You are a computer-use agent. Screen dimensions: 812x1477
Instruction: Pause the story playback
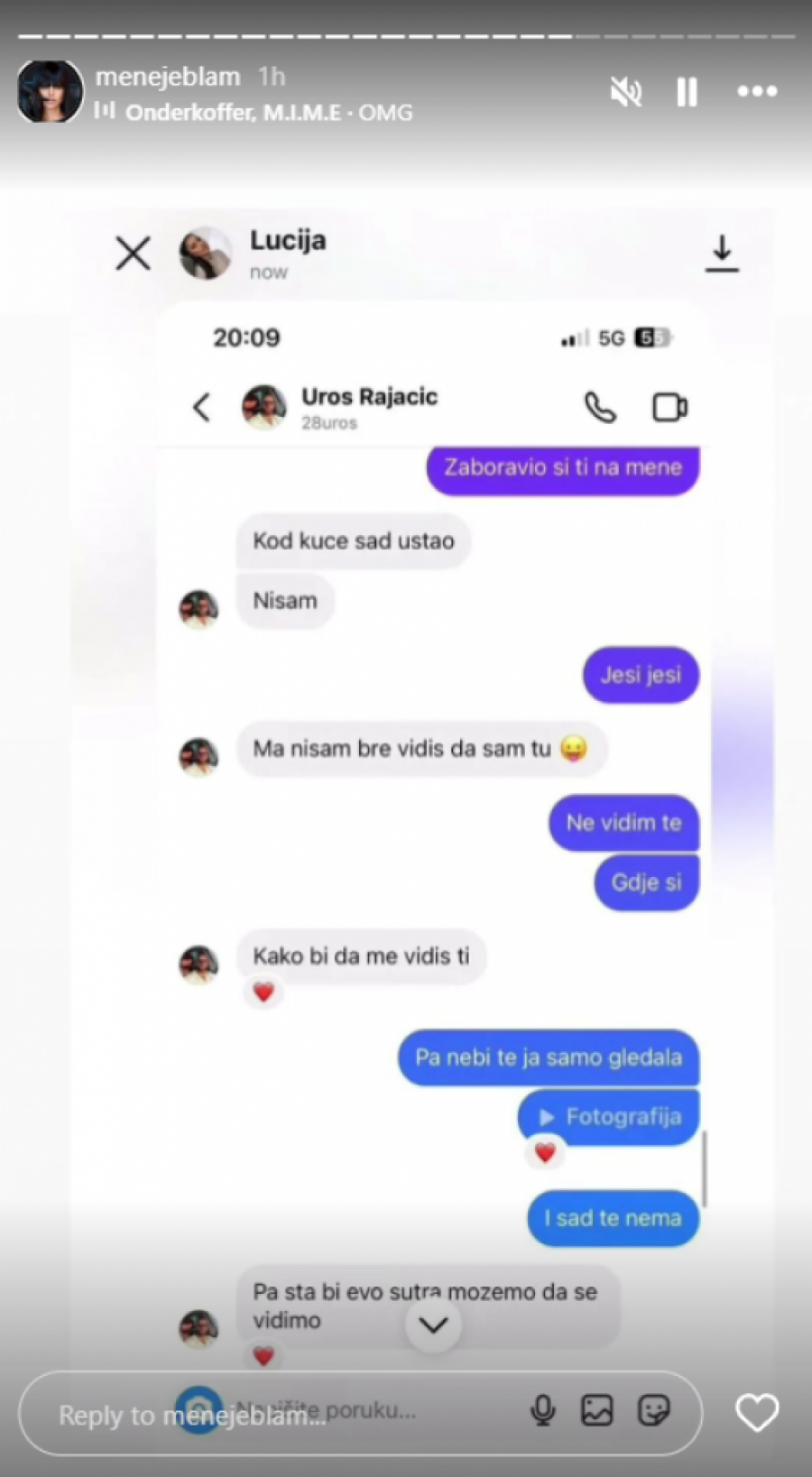tap(687, 91)
